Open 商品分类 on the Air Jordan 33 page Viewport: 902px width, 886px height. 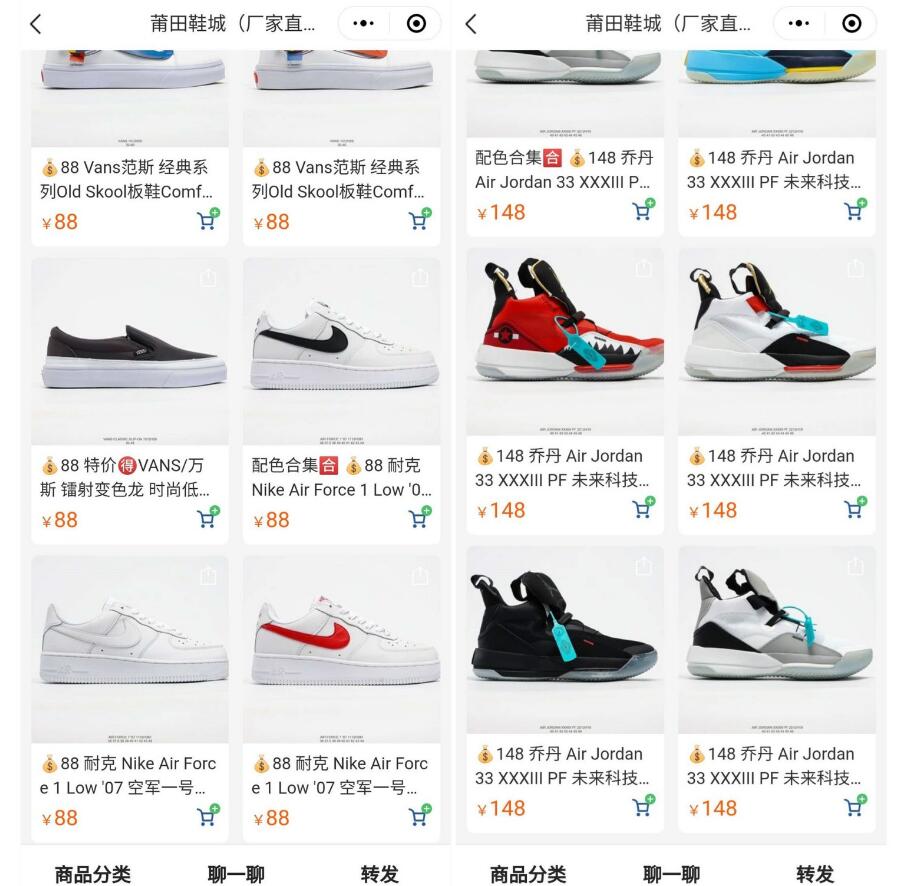[x=528, y=874]
